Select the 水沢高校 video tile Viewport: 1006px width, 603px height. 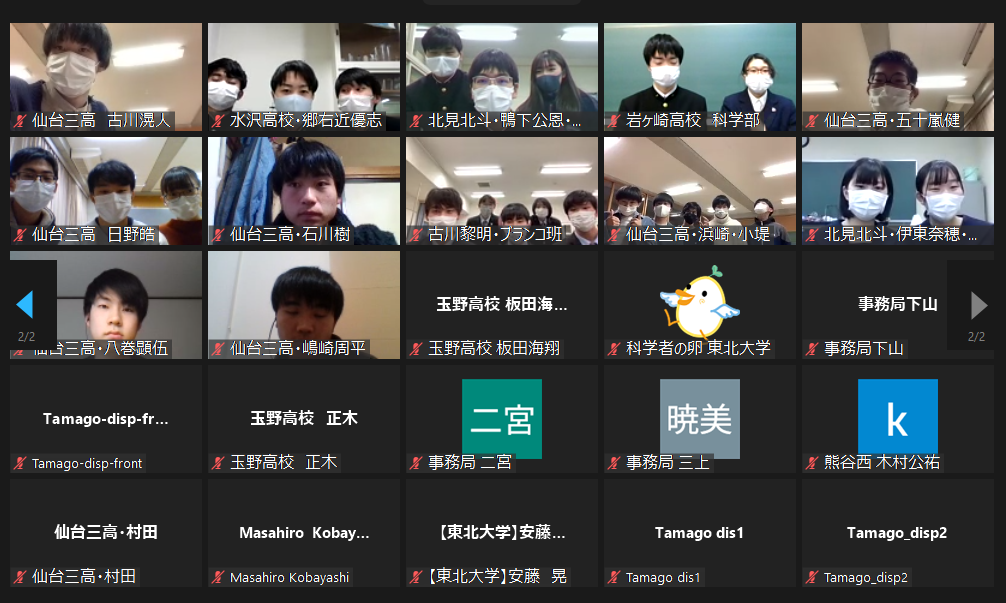(304, 77)
